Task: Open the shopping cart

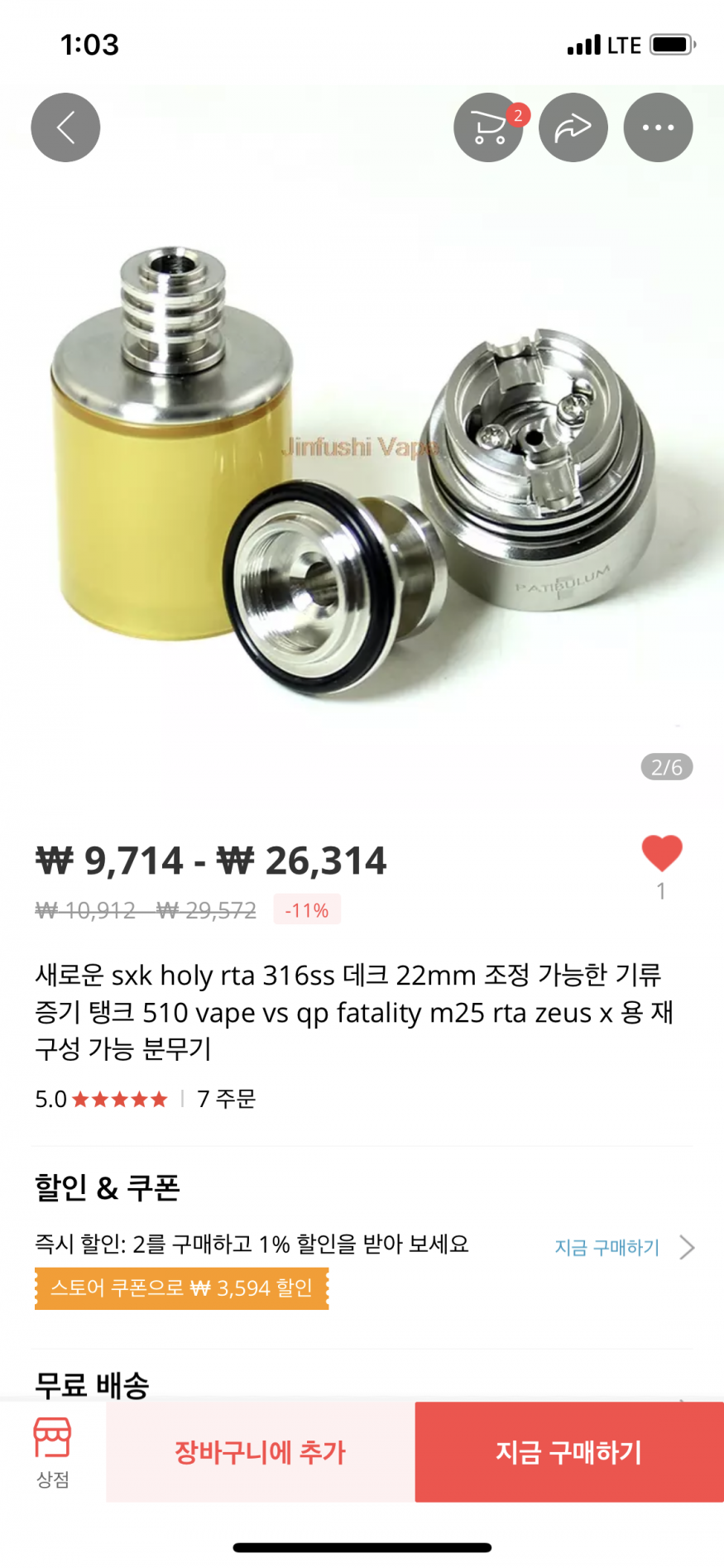Action: [488, 127]
